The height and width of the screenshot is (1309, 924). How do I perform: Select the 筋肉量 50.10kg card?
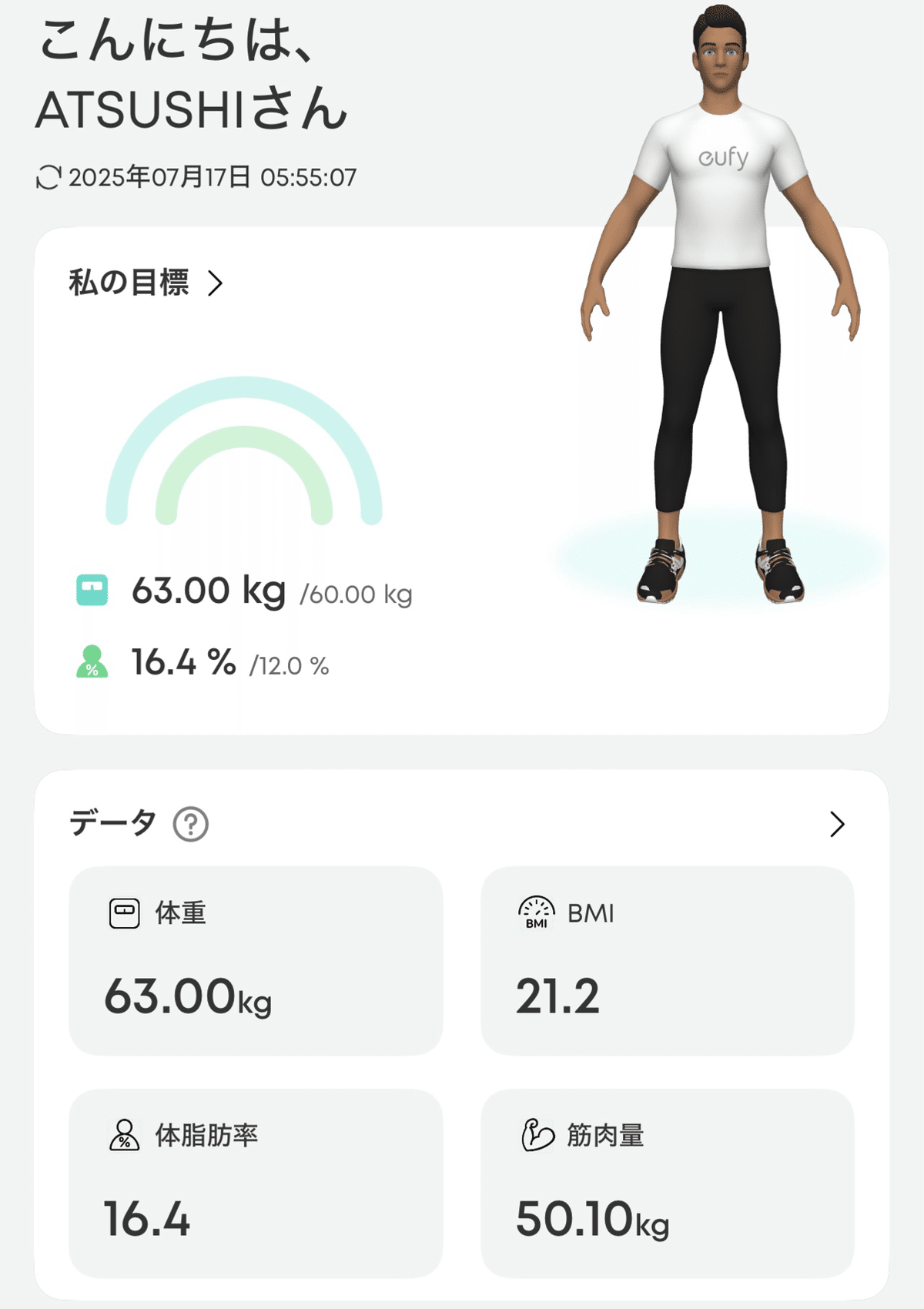[667, 1183]
